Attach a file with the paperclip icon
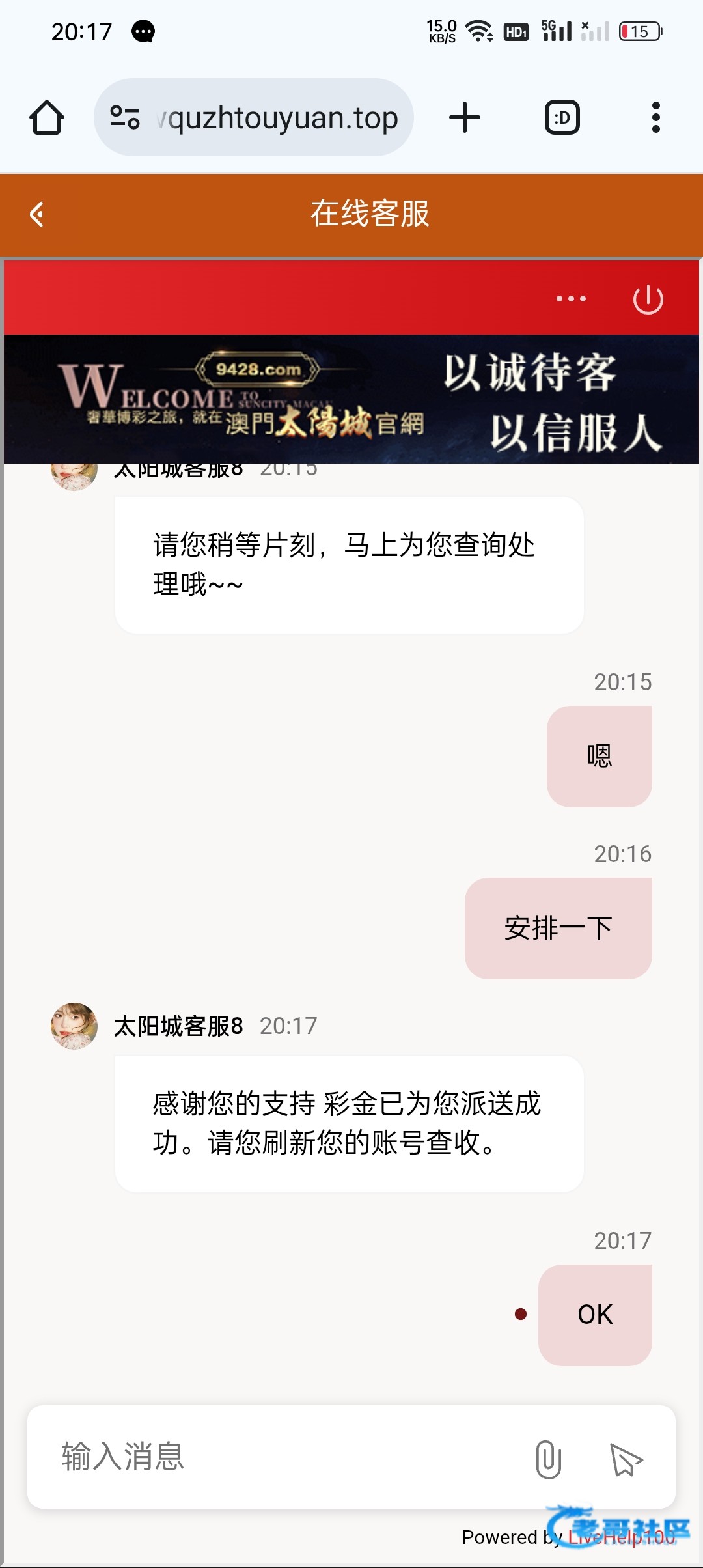Viewport: 703px width, 1568px height. pyautogui.click(x=548, y=1459)
